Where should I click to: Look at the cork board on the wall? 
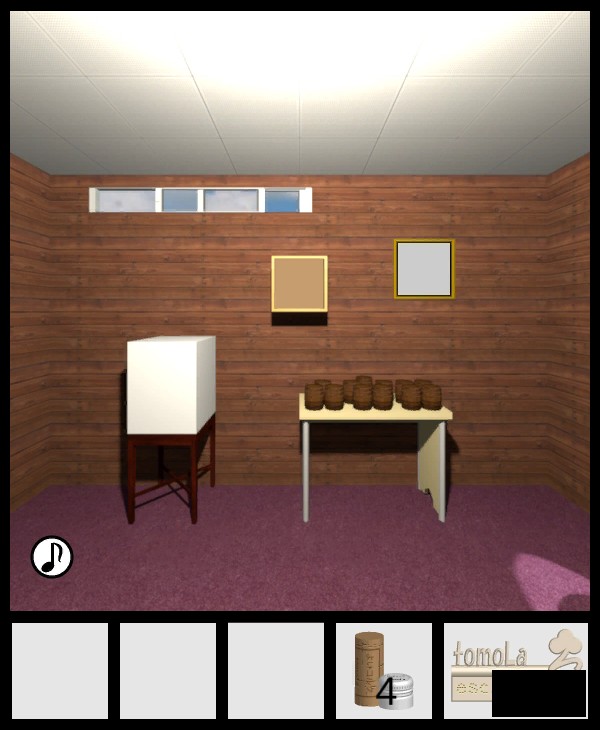point(299,283)
